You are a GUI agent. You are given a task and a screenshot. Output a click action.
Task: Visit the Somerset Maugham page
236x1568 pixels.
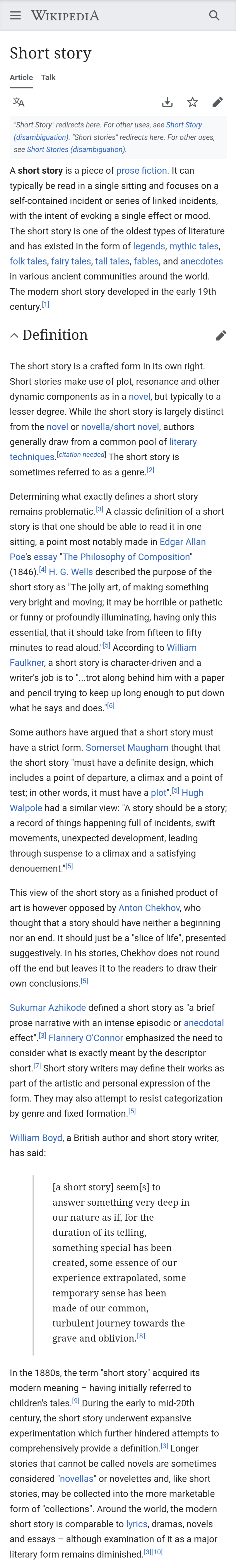point(127,747)
